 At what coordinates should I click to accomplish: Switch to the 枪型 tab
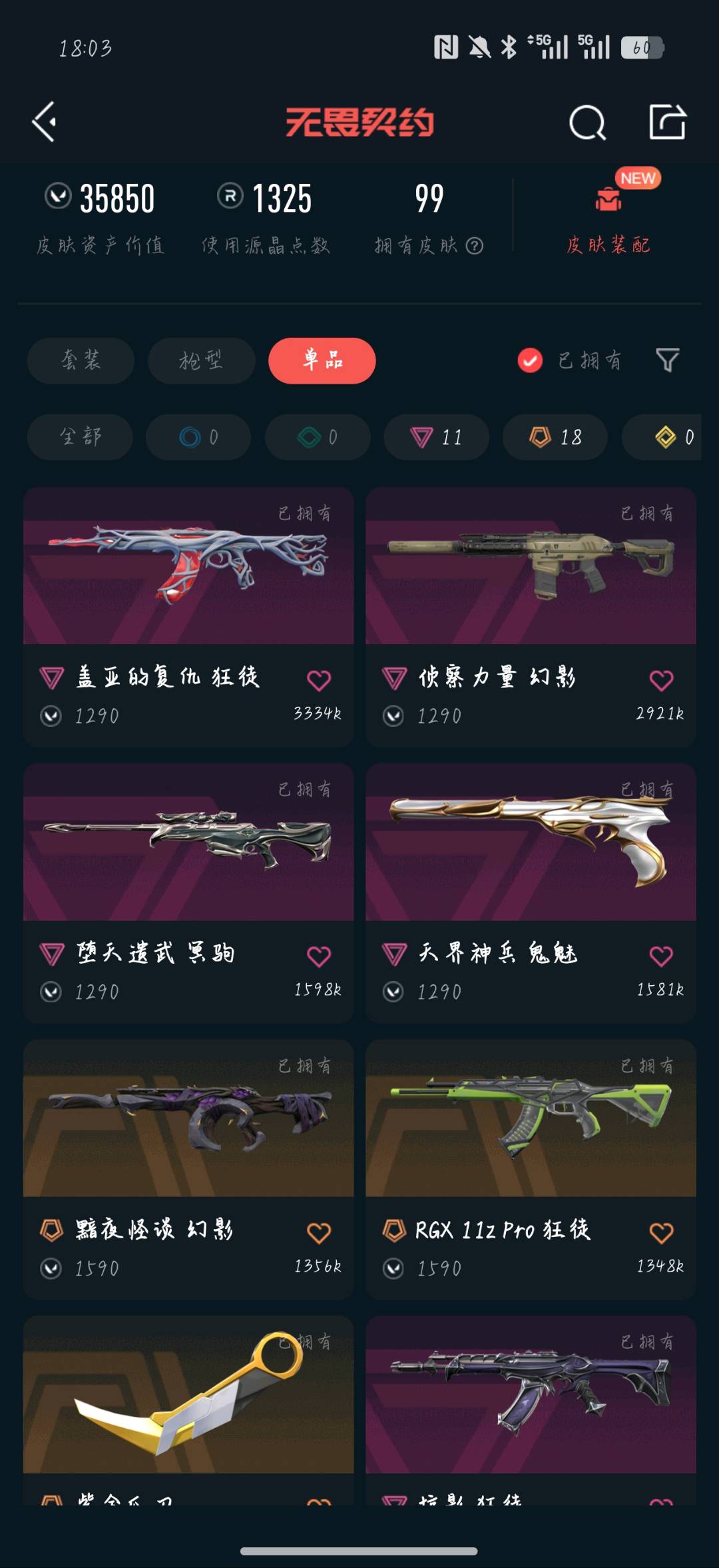point(201,360)
